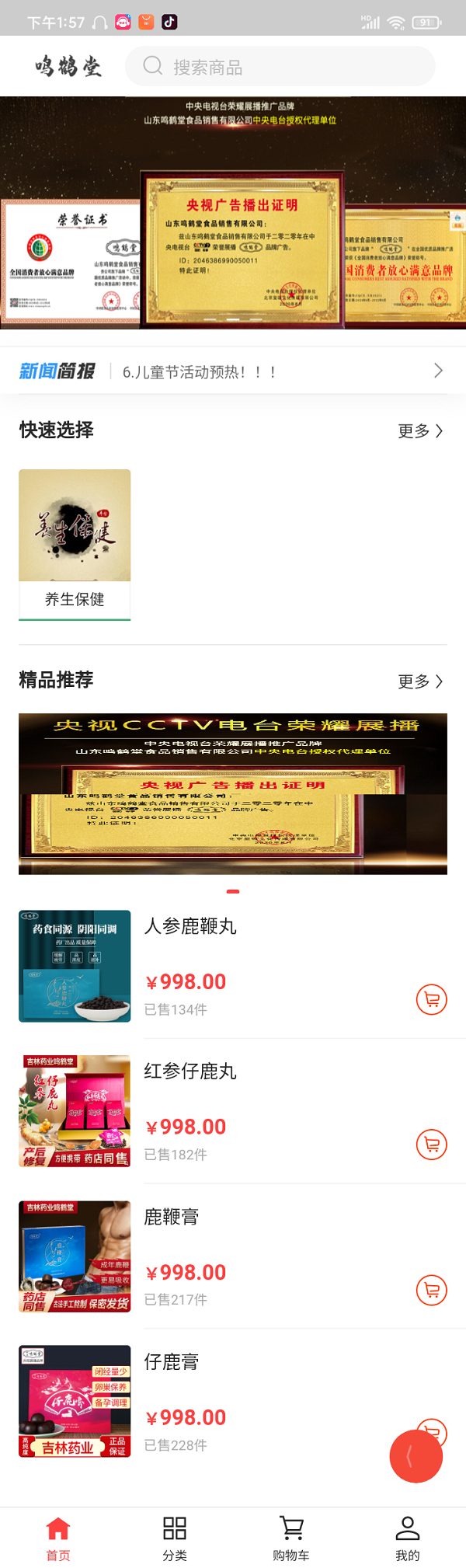Add 人参鹿鞭丸 to the cart
The width and height of the screenshot is (466, 1568).
click(432, 999)
